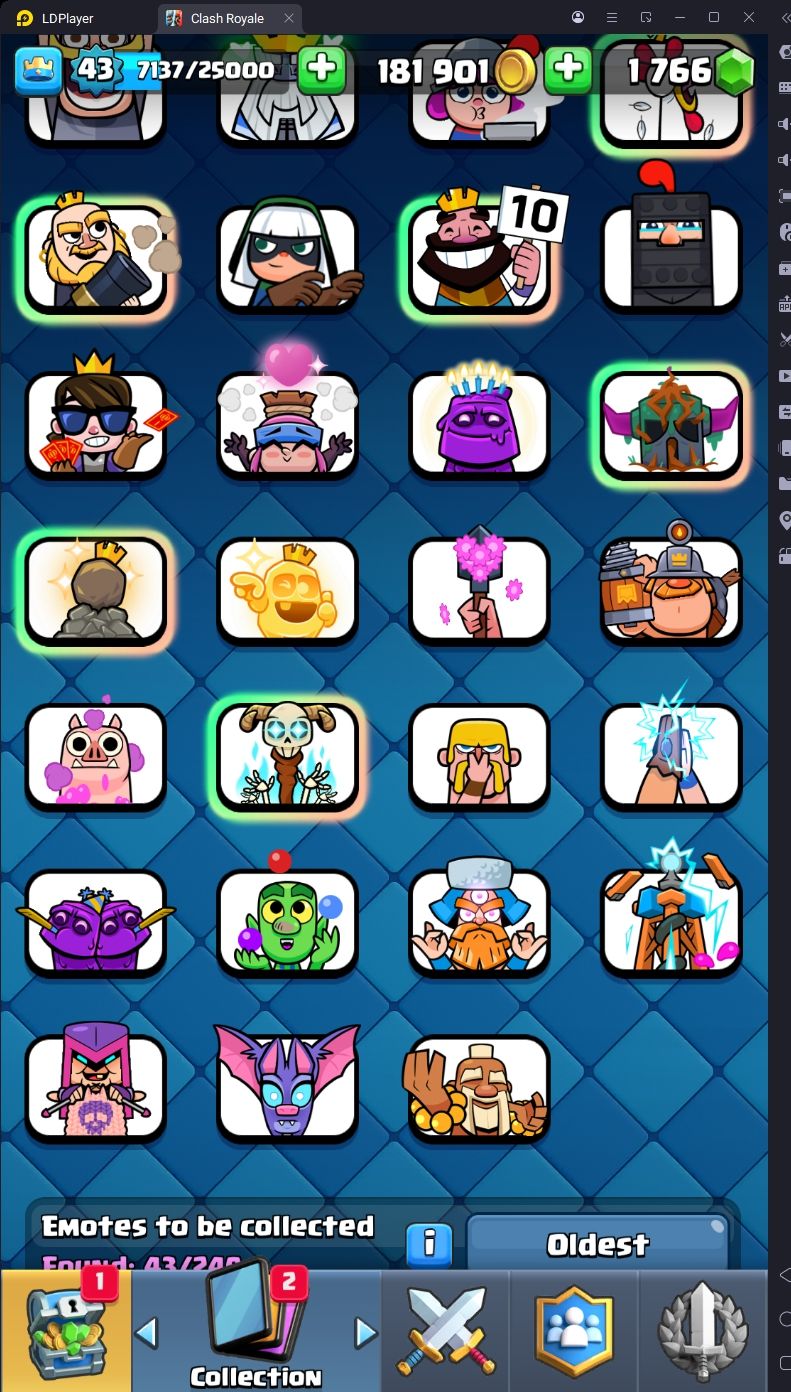791x1392 pixels.
Task: Choose the pink hog emote
Action: [x=96, y=755]
